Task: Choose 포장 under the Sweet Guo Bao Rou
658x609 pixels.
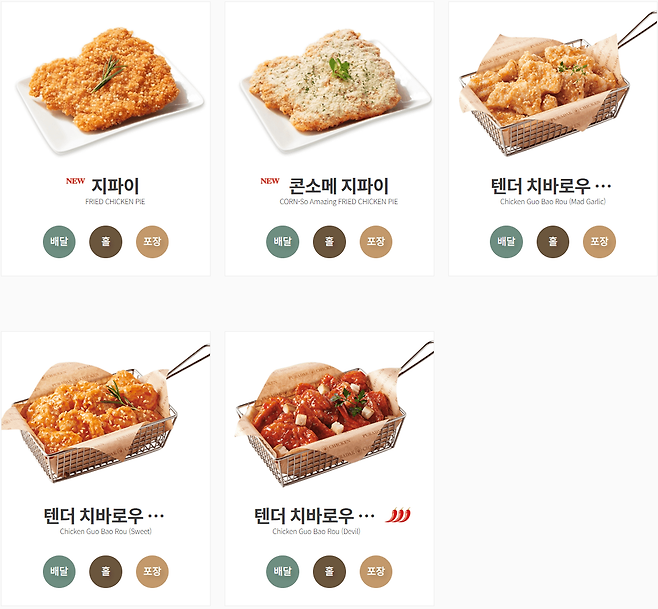Action: 152,572
